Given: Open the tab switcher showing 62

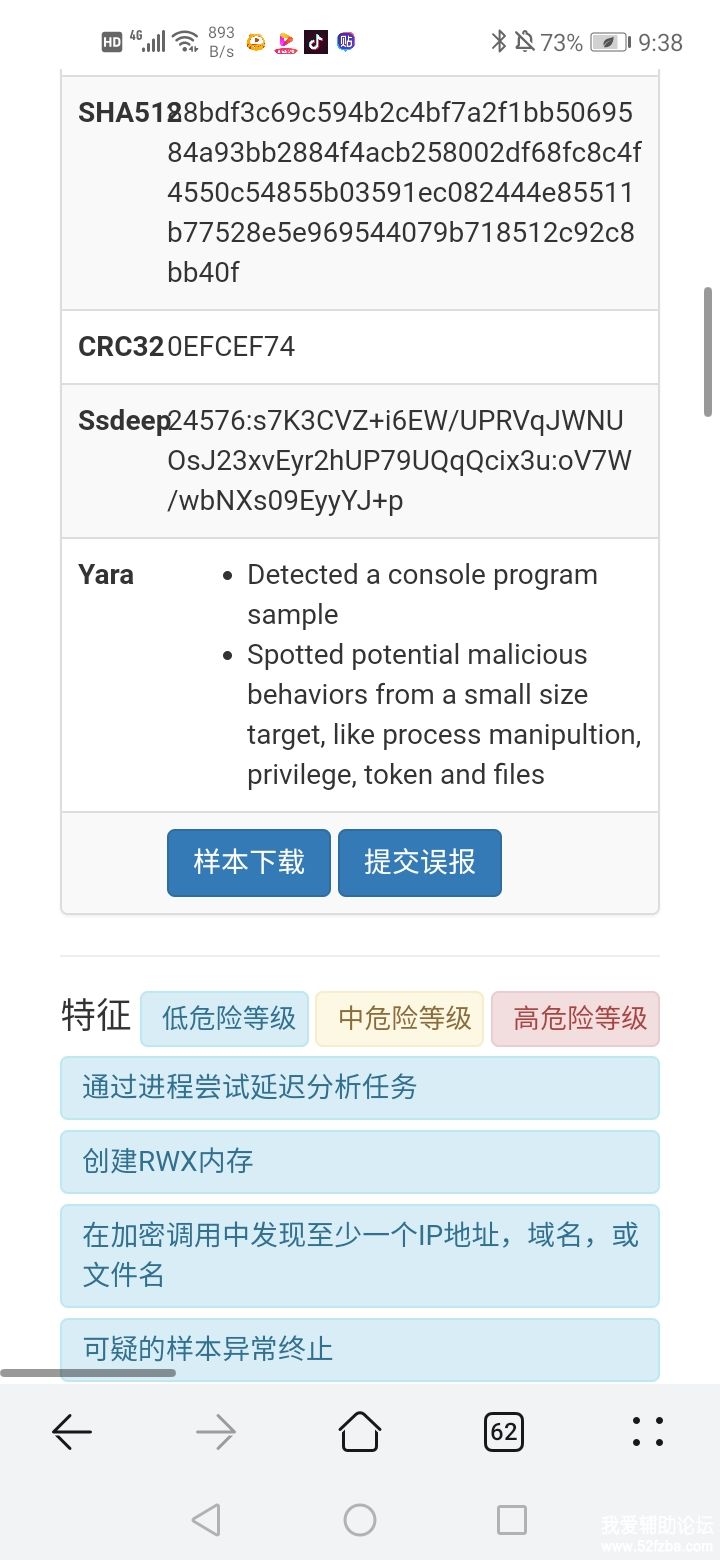Looking at the screenshot, I should point(504,1433).
